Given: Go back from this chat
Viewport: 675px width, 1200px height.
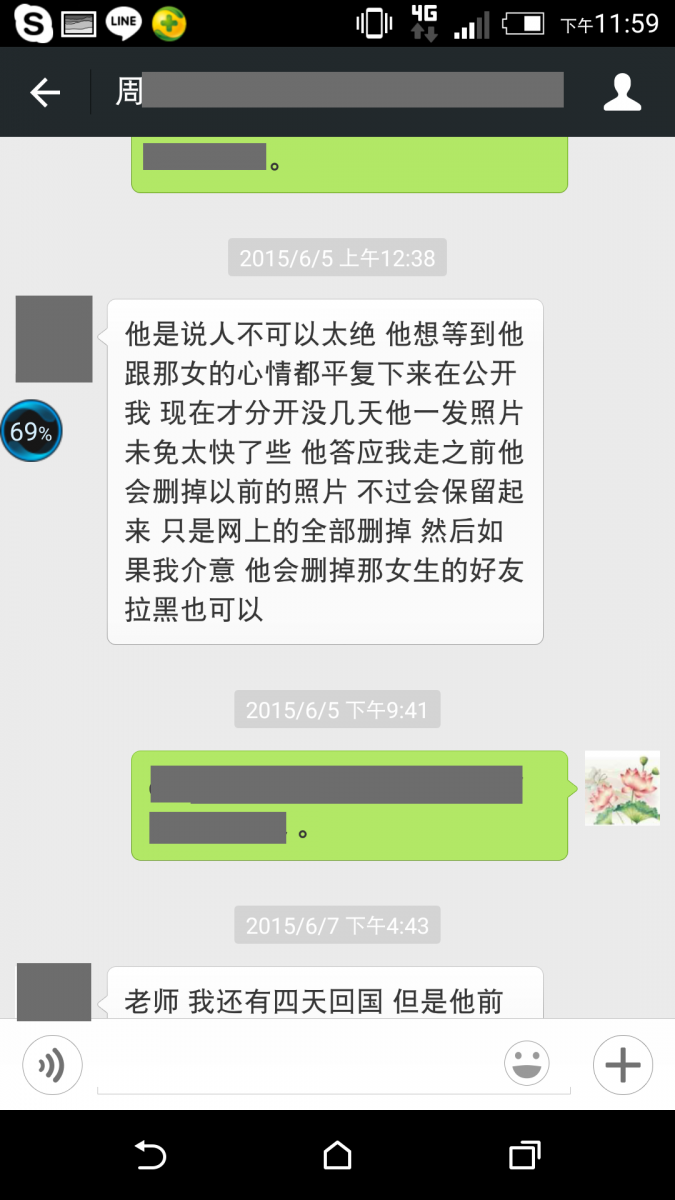Looking at the screenshot, I should tap(45, 93).
